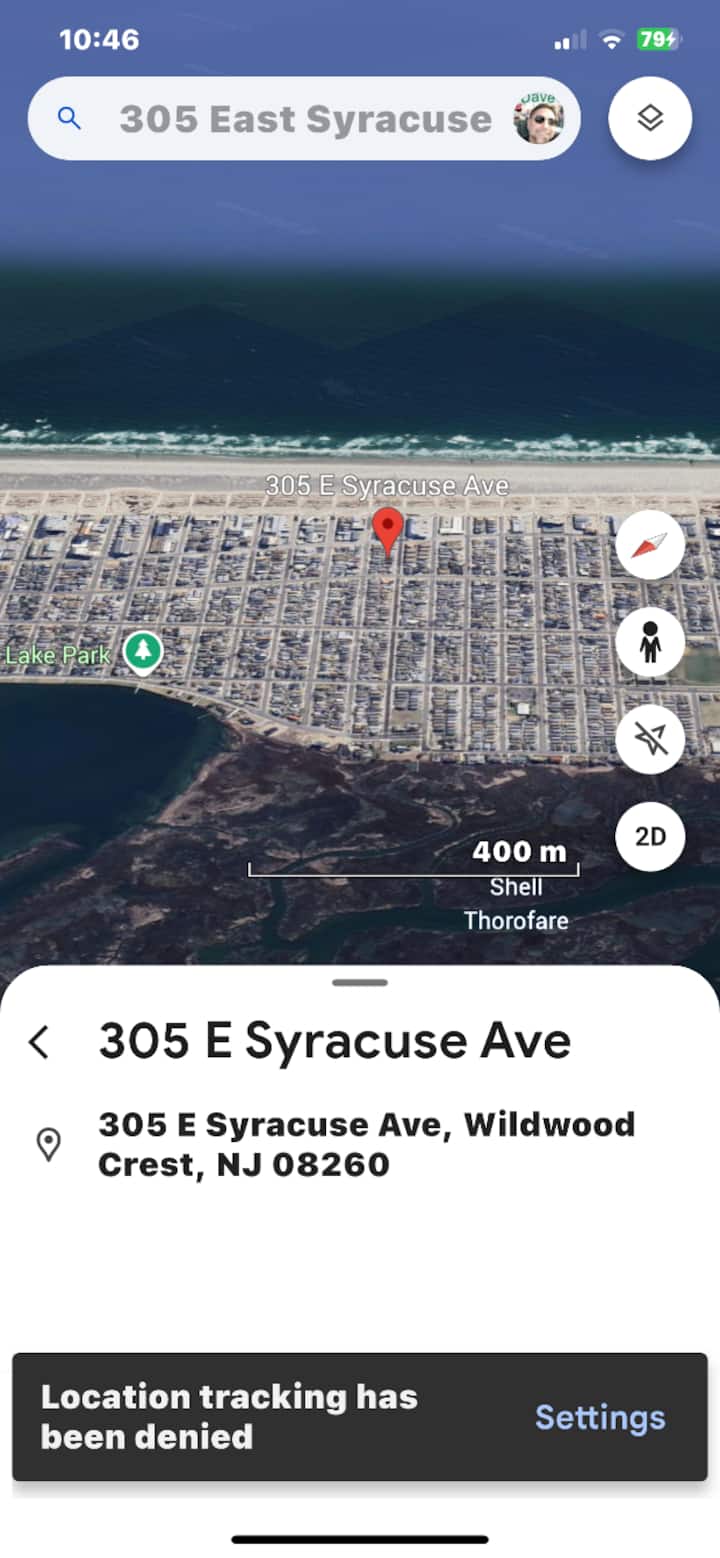Select the Lake Park tree marker

click(143, 652)
